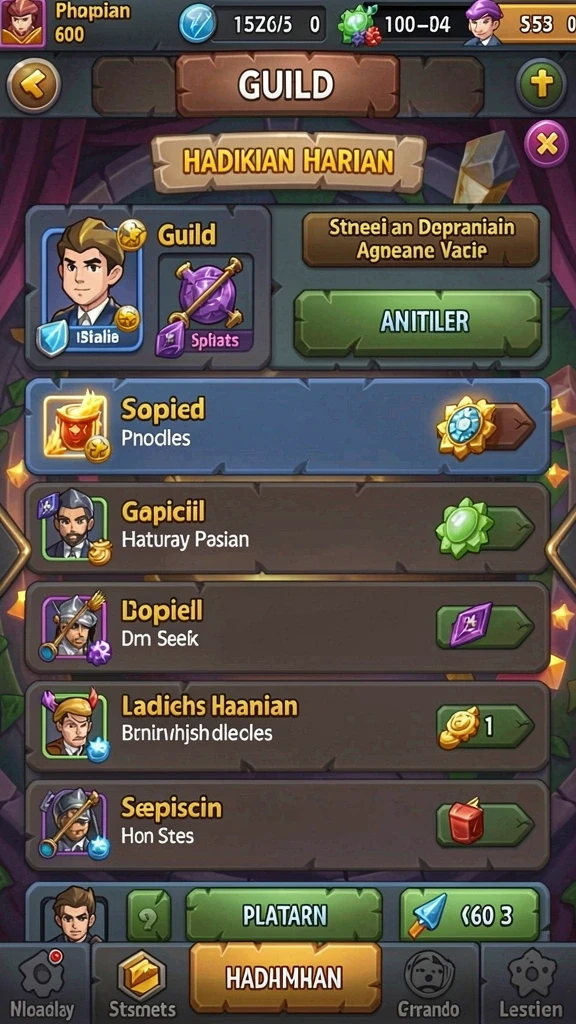
Task: Switch to the Nloadlay tab
Action: coord(42,984)
